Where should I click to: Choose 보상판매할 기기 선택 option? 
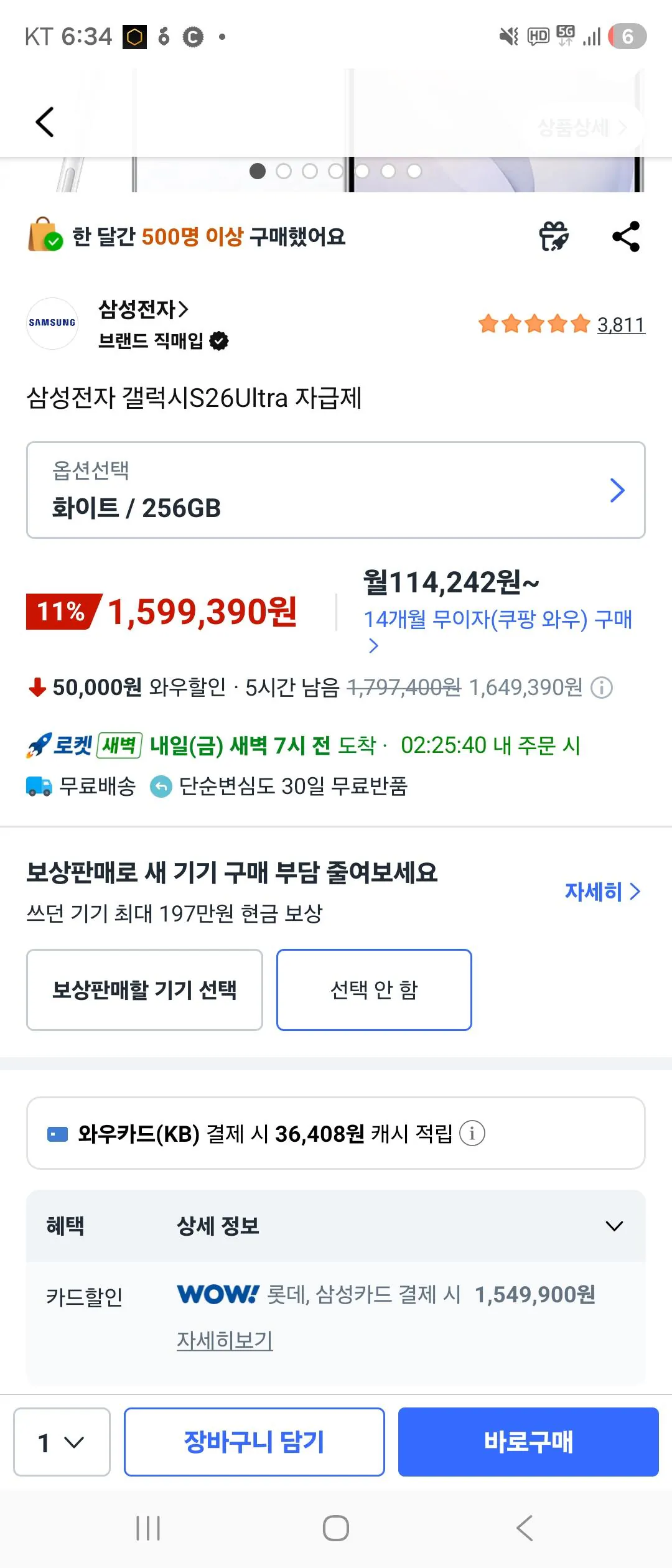(144, 989)
